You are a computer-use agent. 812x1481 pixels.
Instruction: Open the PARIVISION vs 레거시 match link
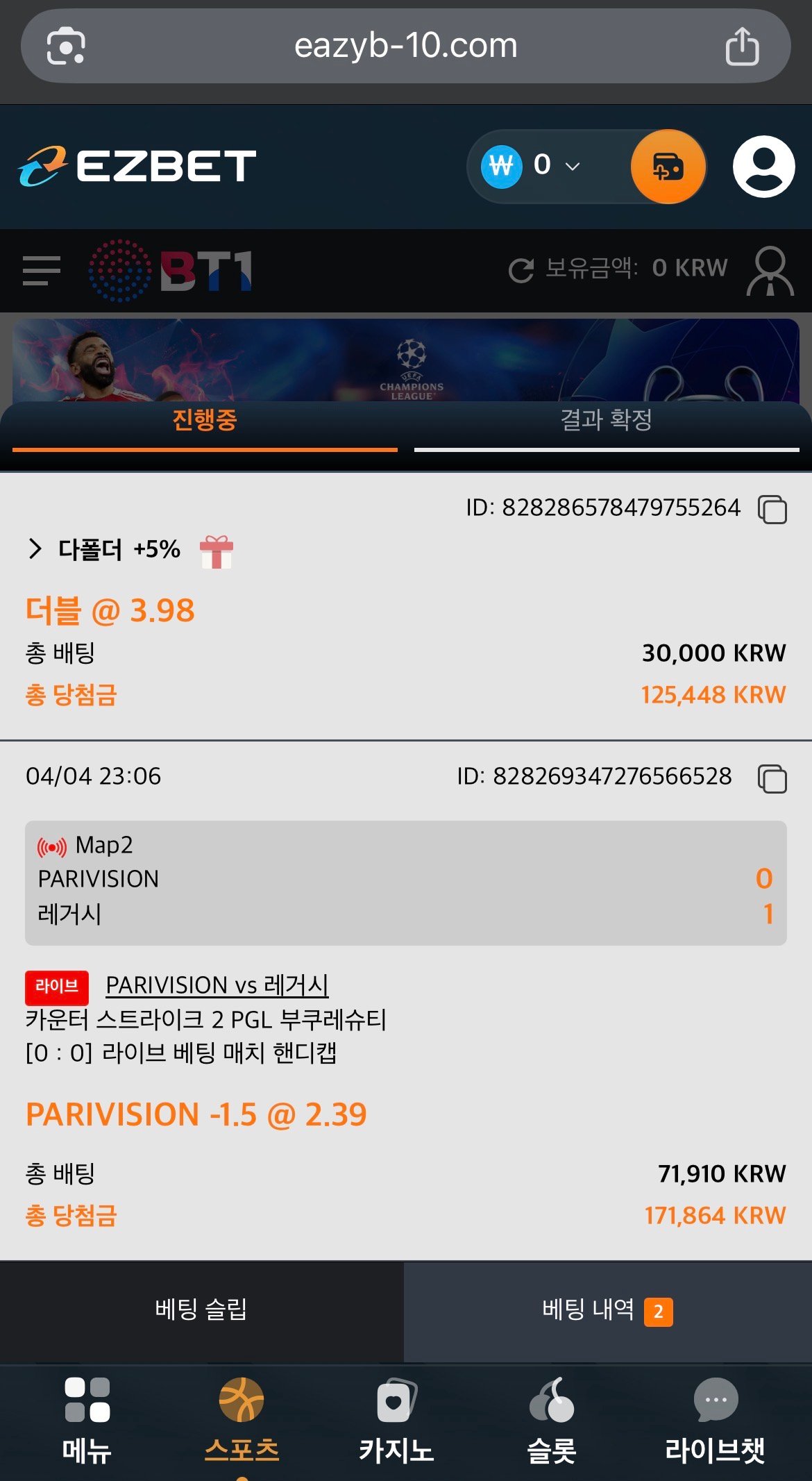(217, 985)
